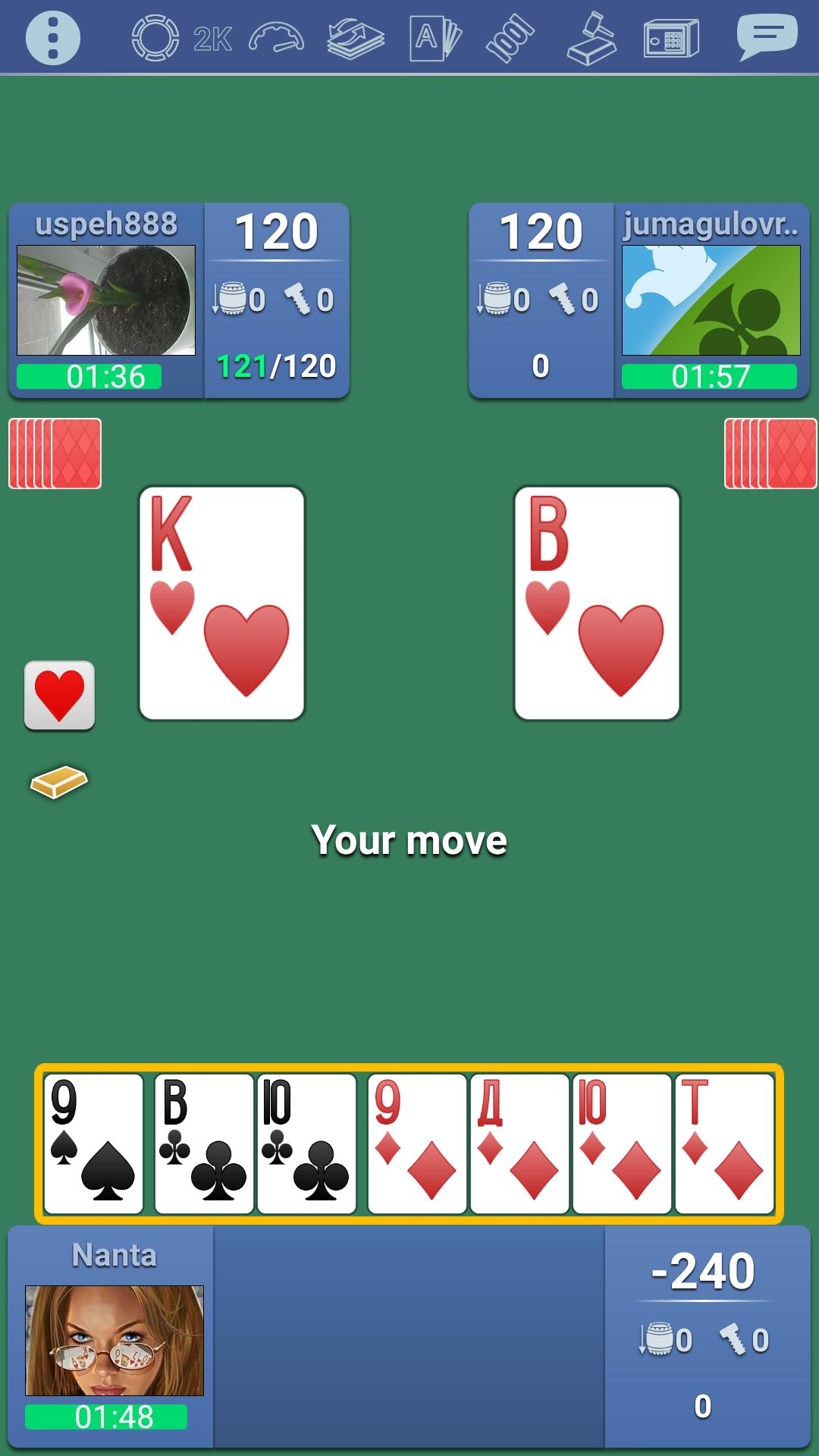Play the 10 of clubs
Screen dimensions: 819x1456
coord(306,1144)
